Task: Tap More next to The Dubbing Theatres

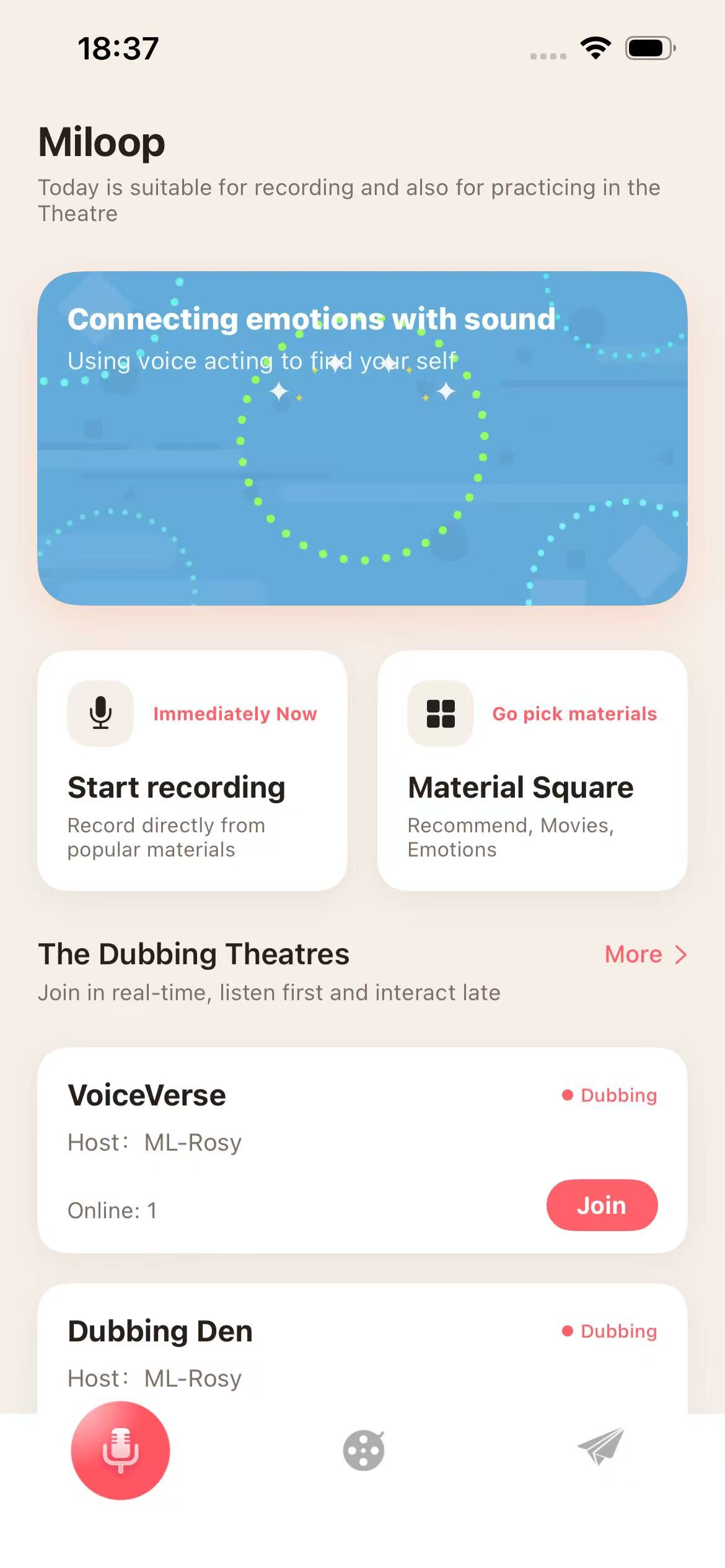Action: click(646, 954)
